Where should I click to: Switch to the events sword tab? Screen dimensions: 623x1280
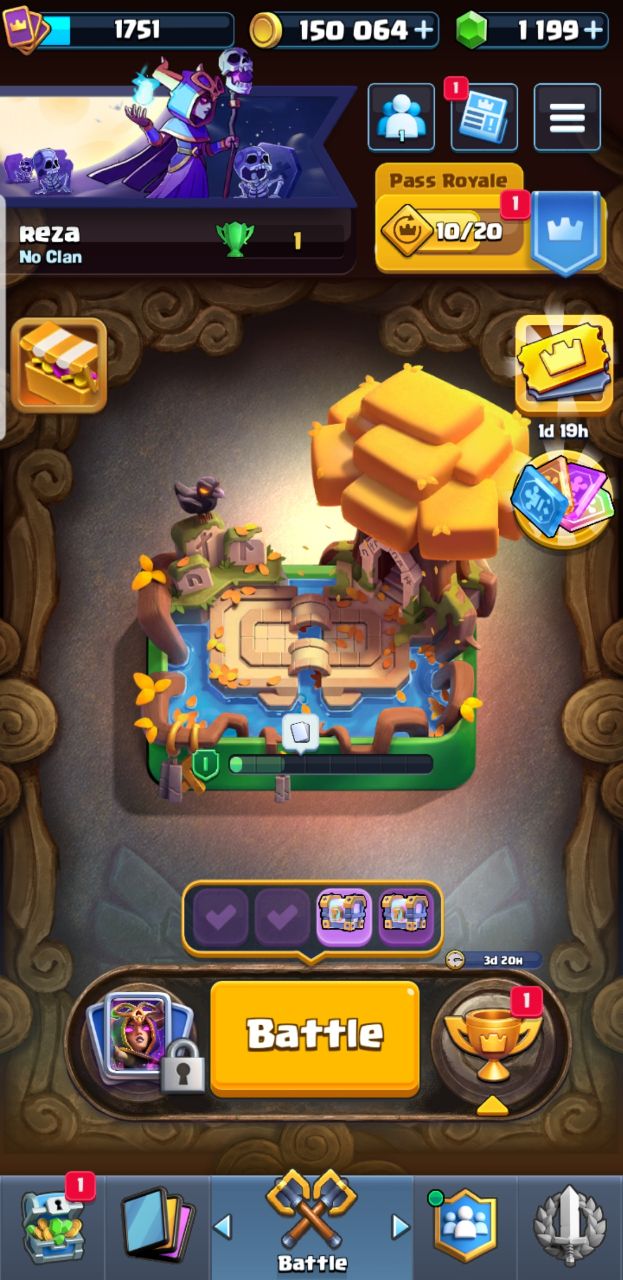[x=569, y=1227]
